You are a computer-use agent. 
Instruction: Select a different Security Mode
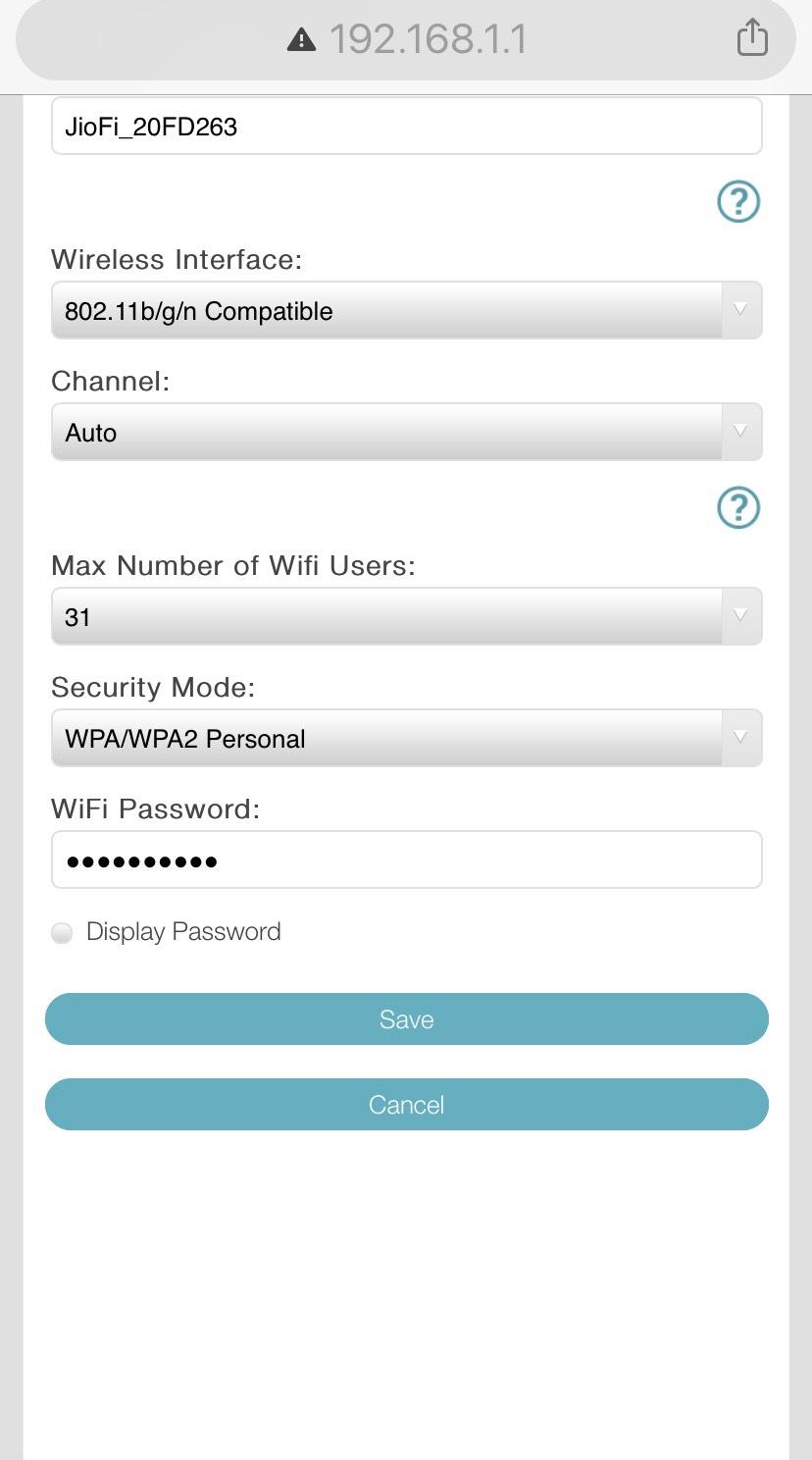point(406,738)
